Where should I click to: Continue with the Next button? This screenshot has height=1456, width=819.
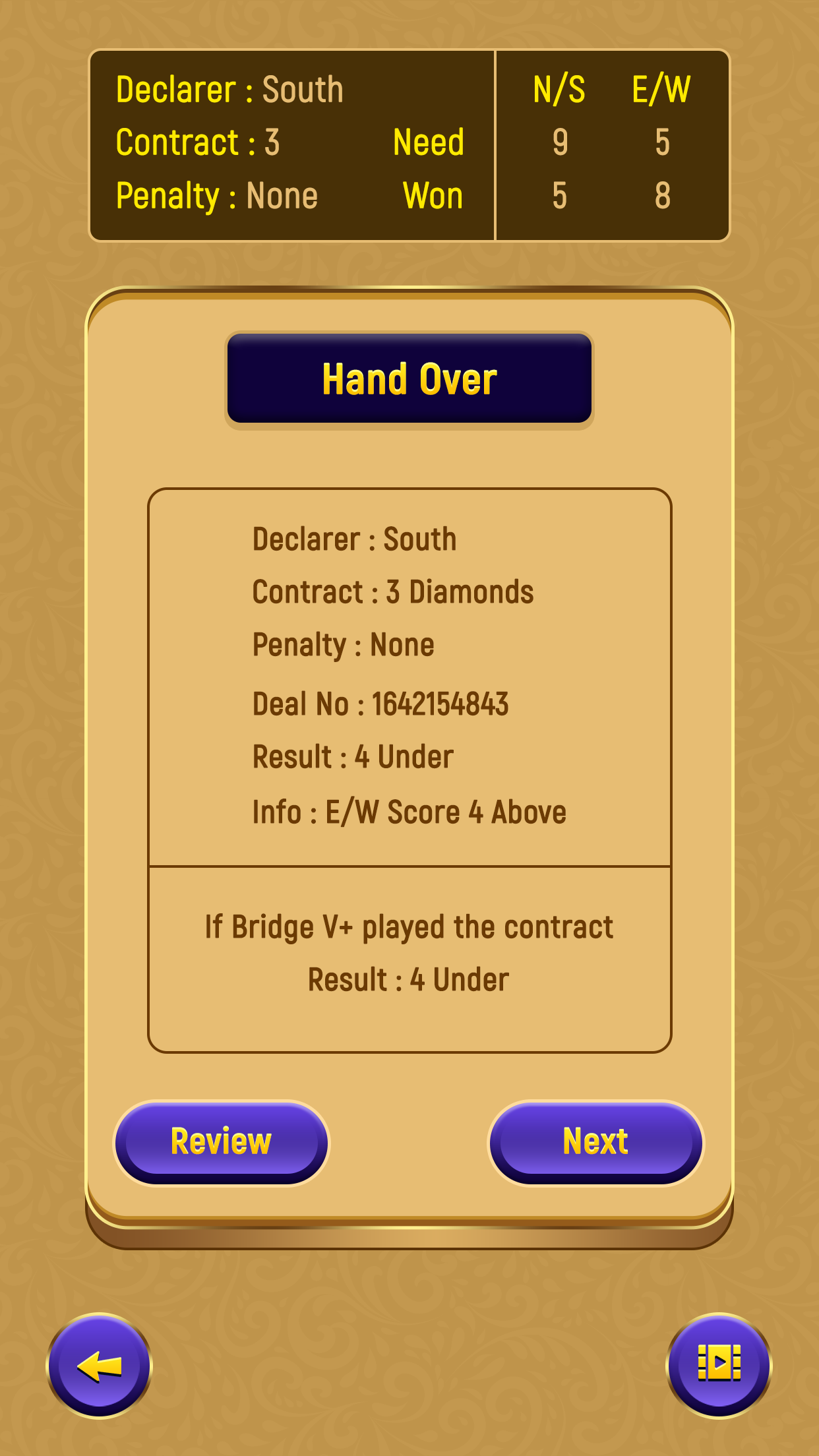[x=595, y=1142]
